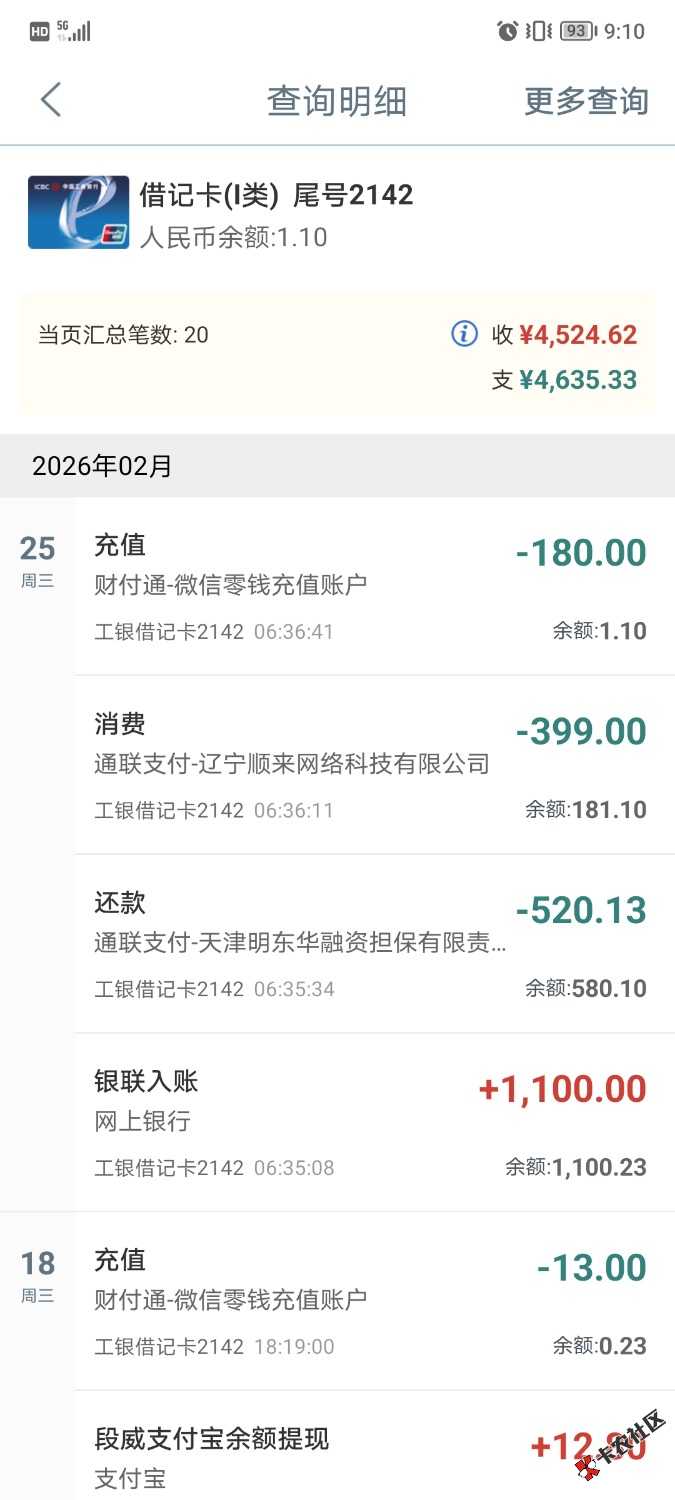Open the -13.00 充值 transaction
The image size is (675, 1500).
coord(370,1302)
